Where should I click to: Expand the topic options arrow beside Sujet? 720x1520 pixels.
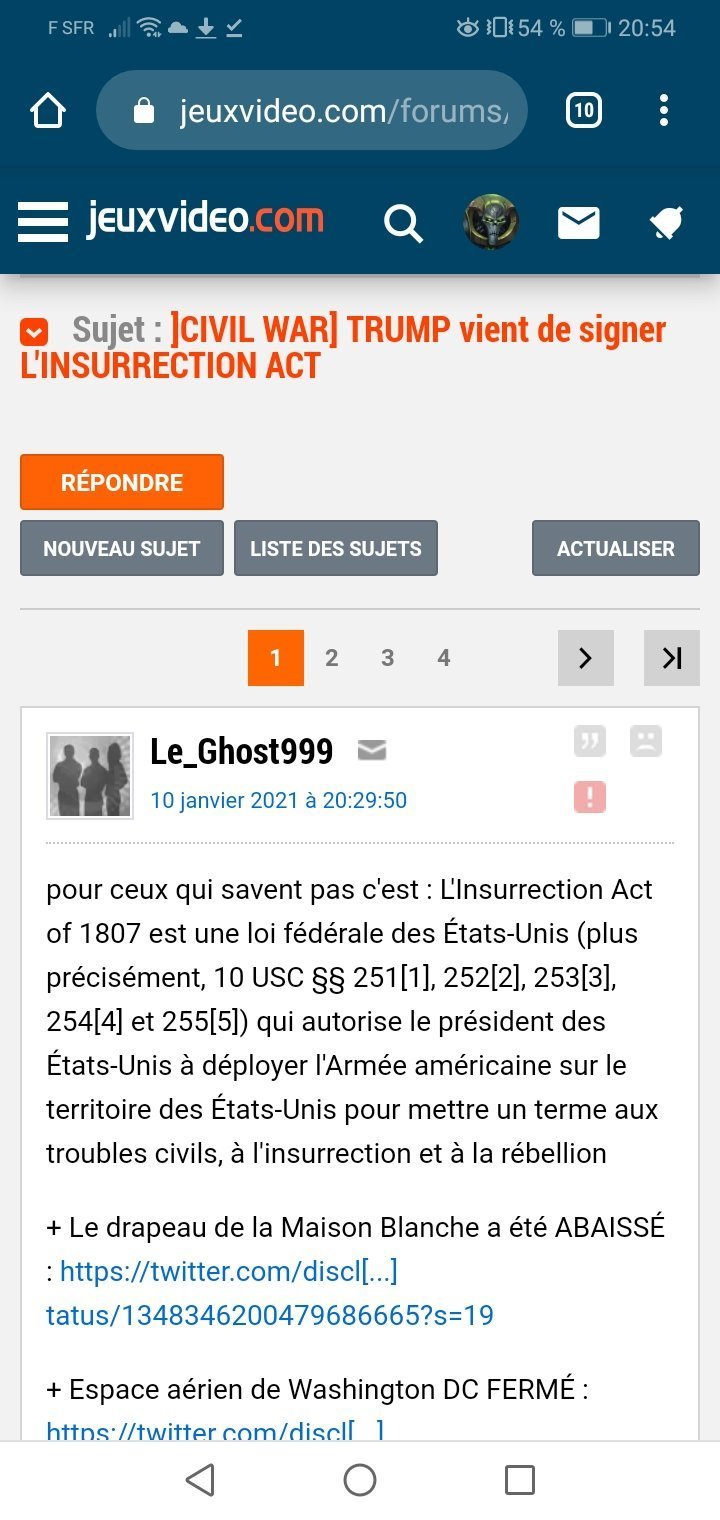34,331
